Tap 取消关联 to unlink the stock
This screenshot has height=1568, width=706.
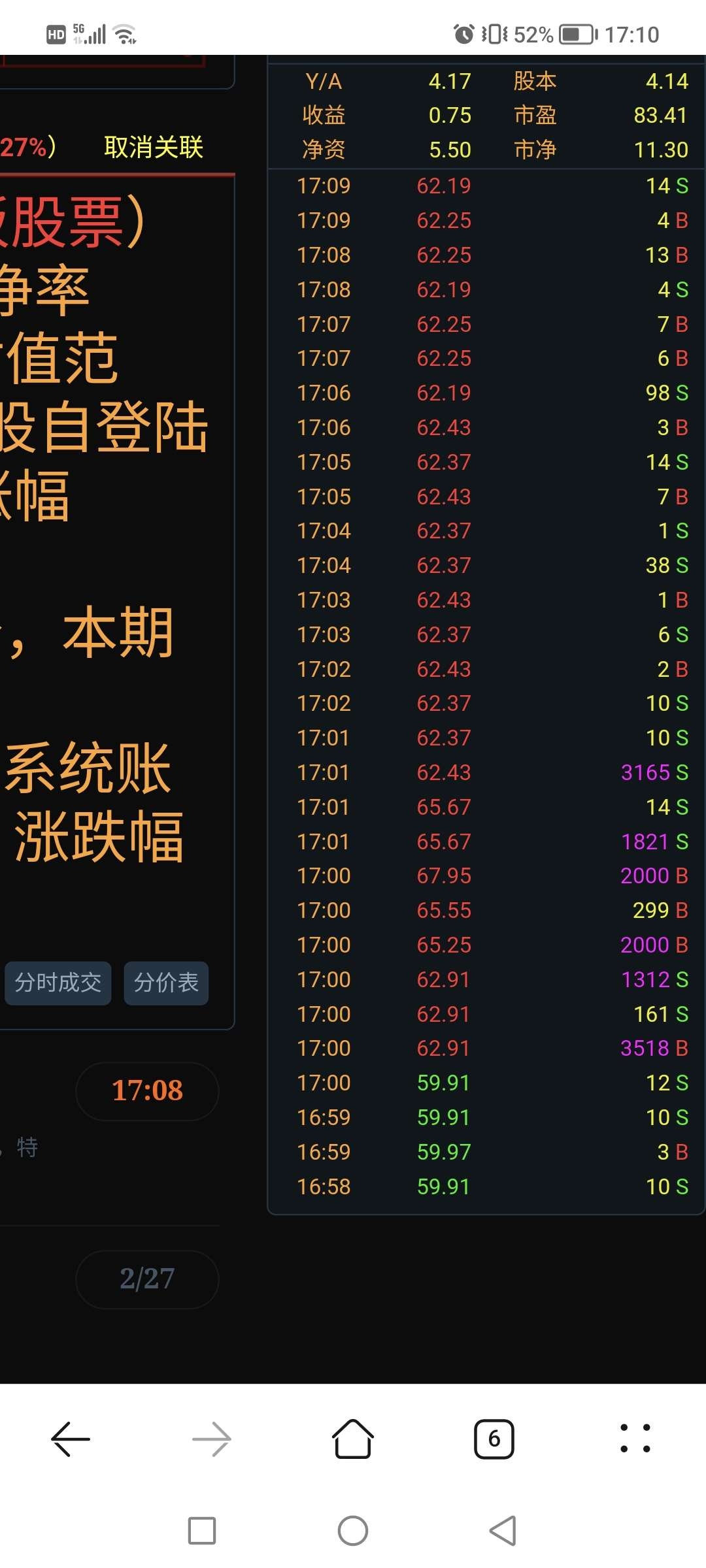tap(154, 147)
